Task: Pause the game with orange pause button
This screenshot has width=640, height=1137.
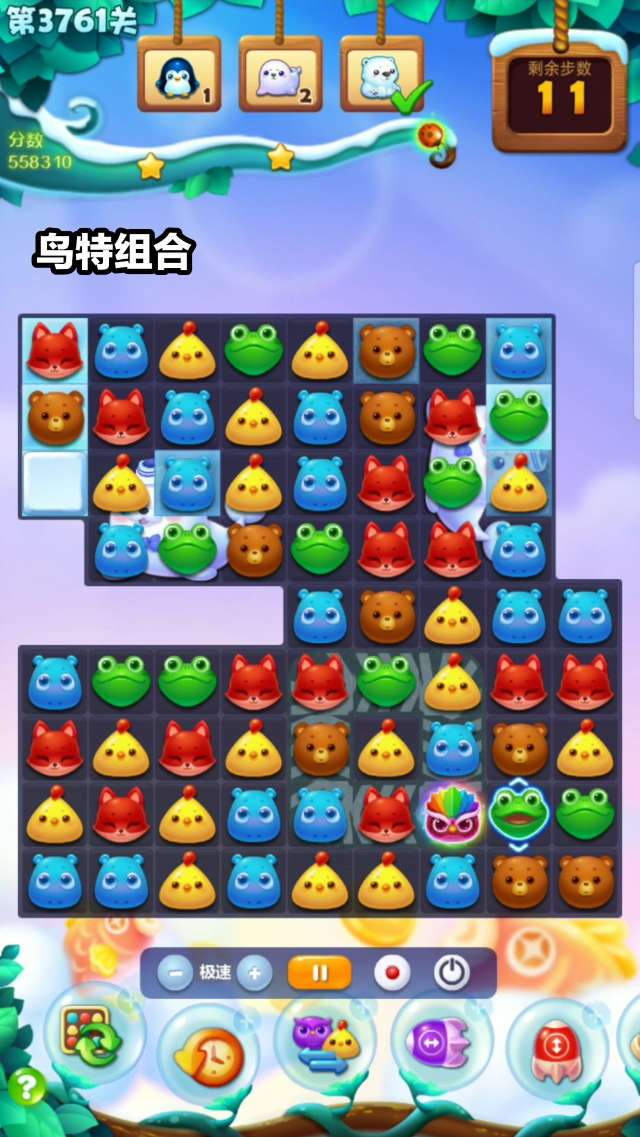Action: coord(319,972)
